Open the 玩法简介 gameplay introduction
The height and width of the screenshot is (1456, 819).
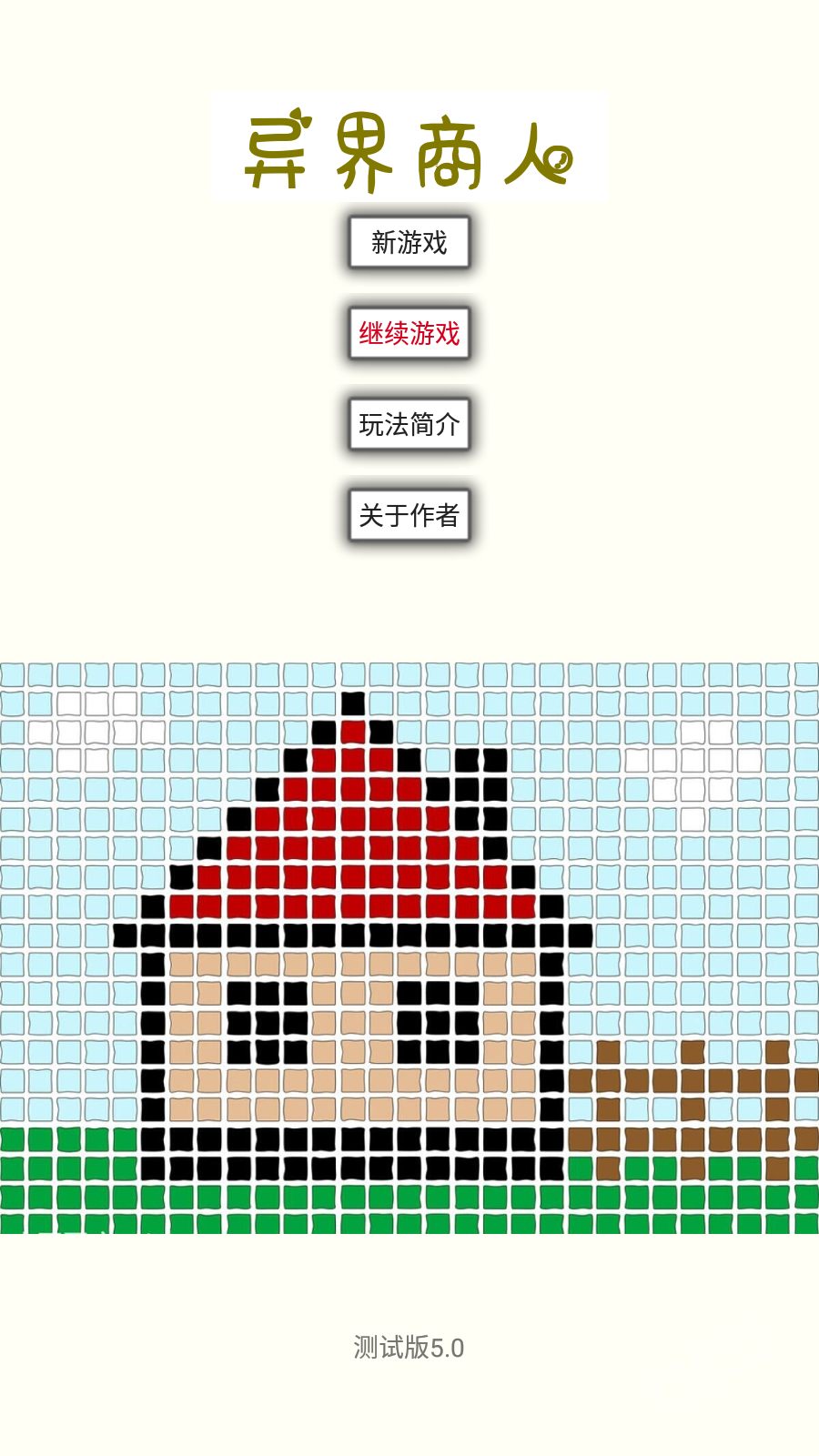click(409, 424)
